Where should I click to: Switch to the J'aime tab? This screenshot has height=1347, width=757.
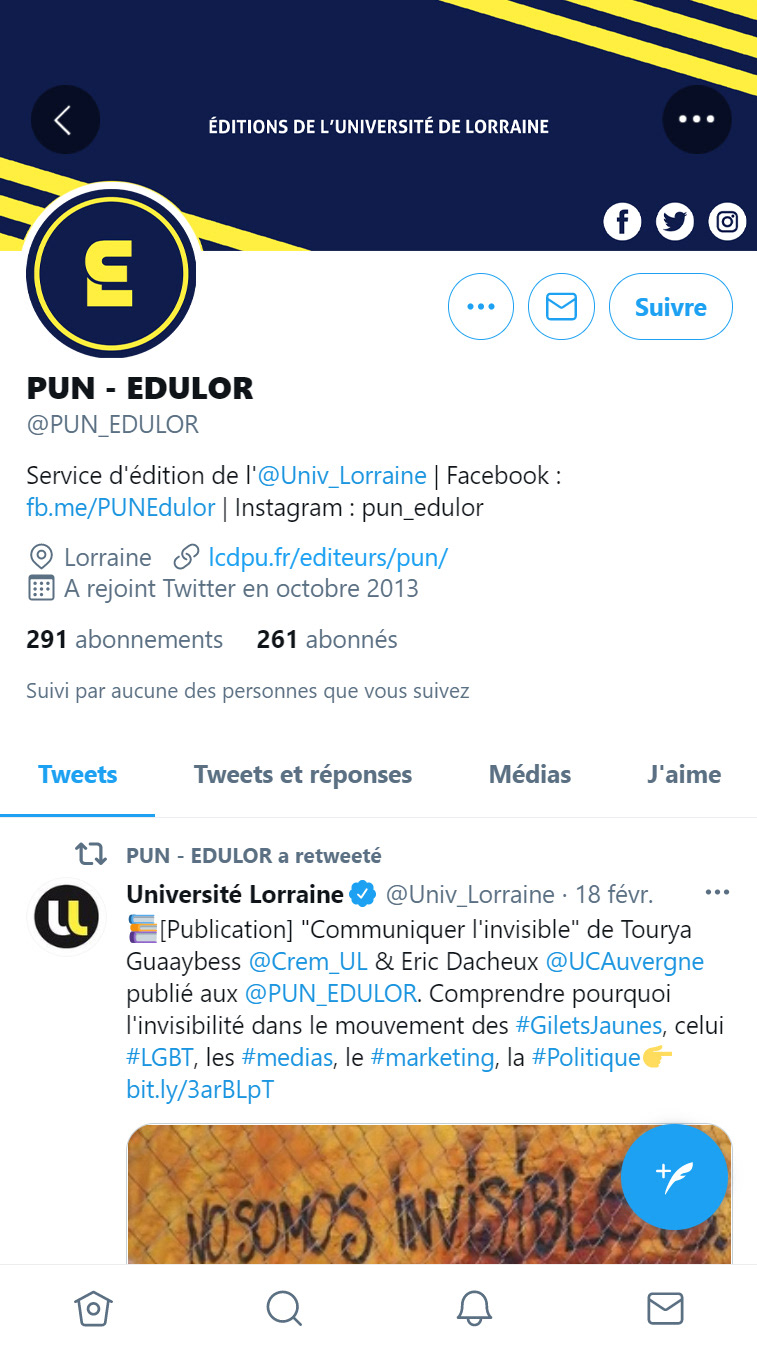point(684,774)
